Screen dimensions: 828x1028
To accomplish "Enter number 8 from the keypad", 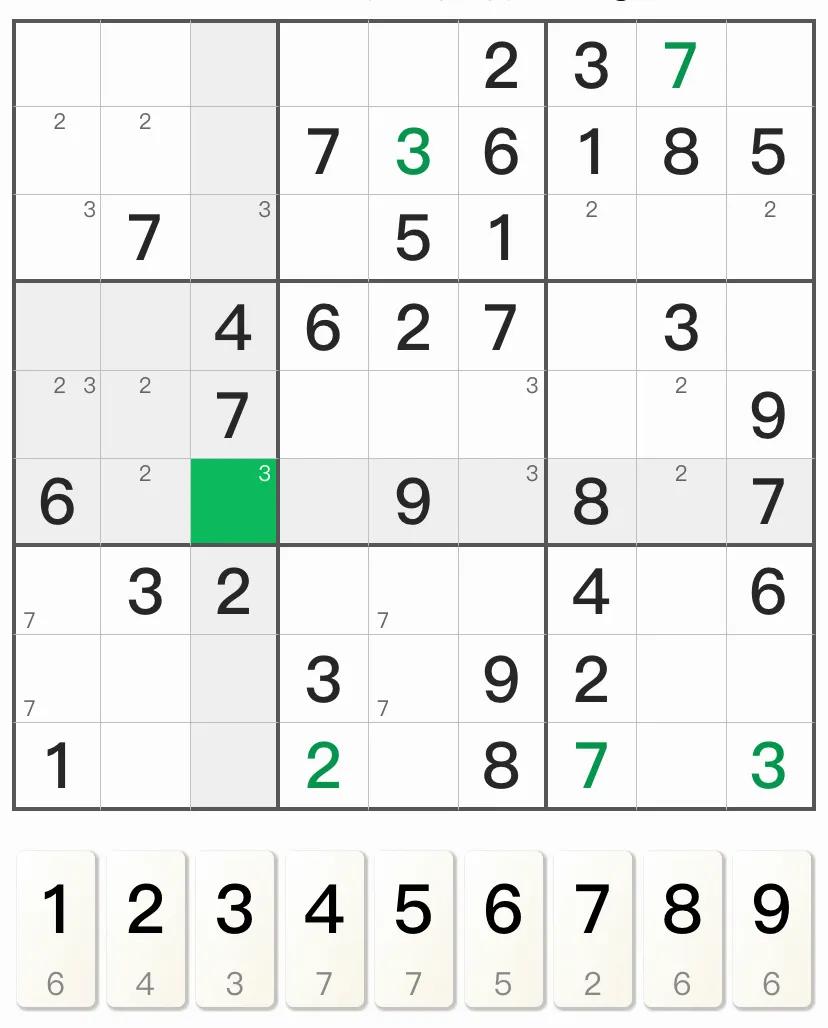I will [x=682, y=928].
